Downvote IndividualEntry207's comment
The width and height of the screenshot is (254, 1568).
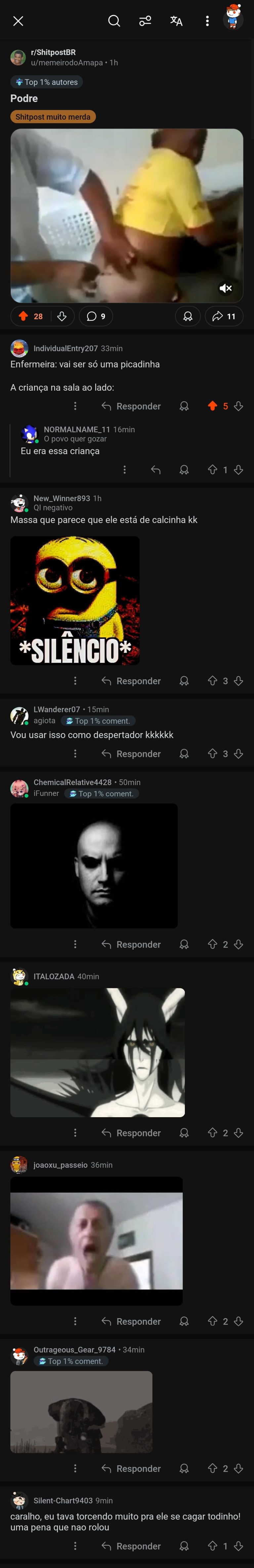[x=239, y=406]
